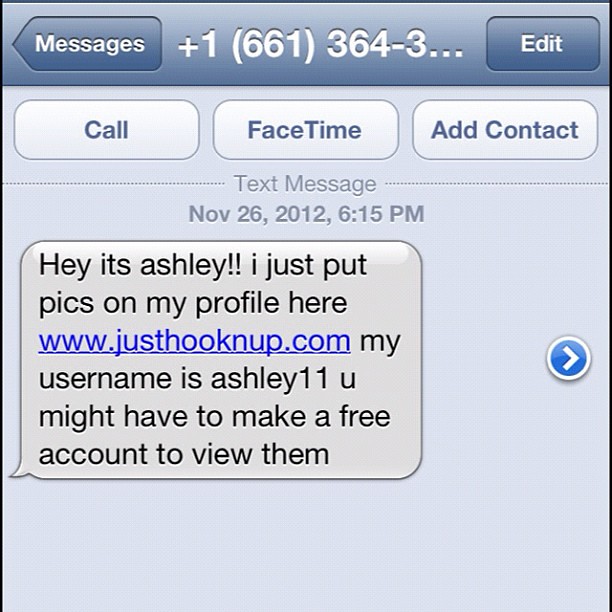Image resolution: width=612 pixels, height=612 pixels.
Task: Tap the blue arrow detail icon
Action: point(568,359)
